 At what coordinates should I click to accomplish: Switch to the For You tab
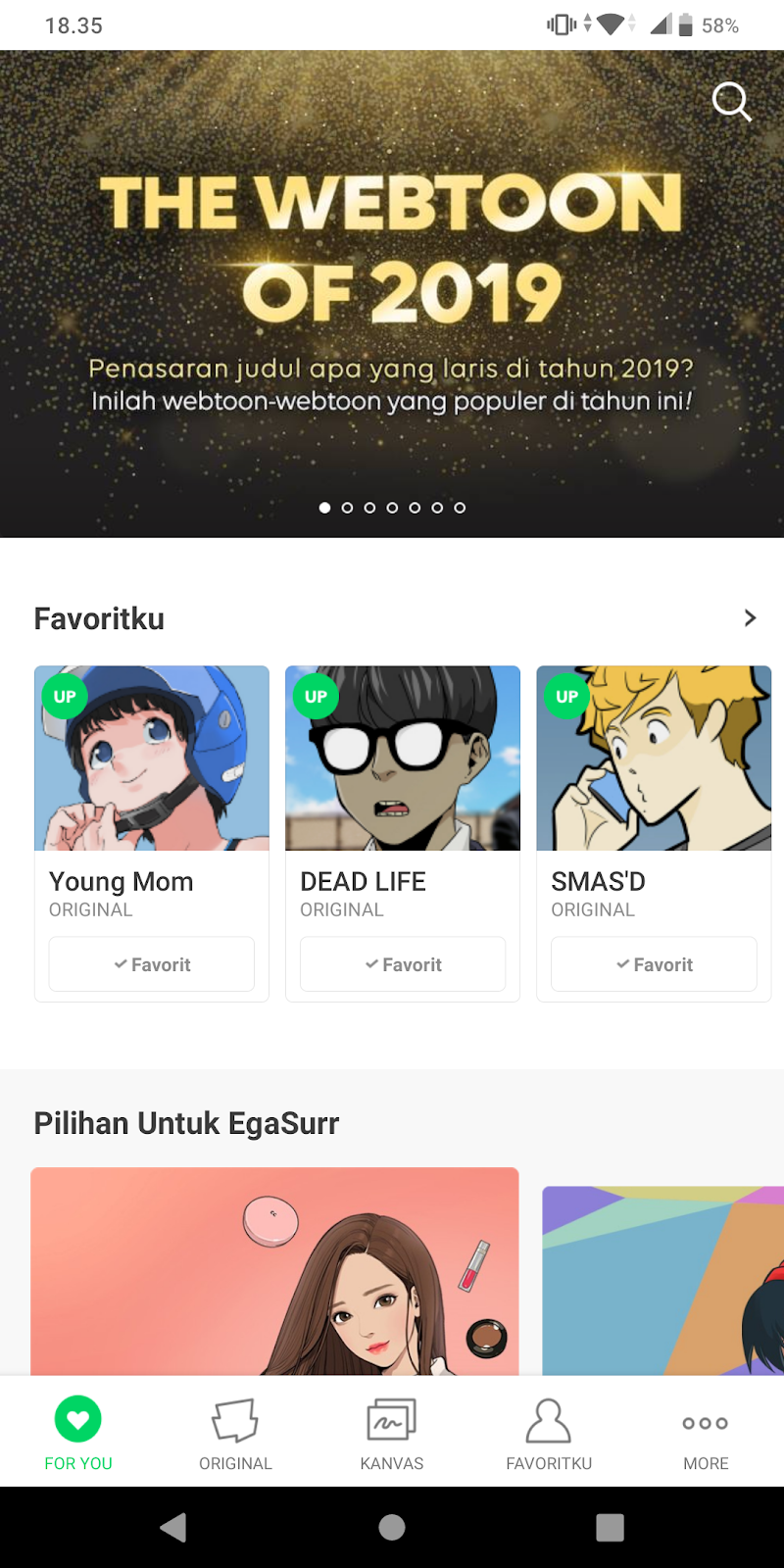coord(78,1433)
